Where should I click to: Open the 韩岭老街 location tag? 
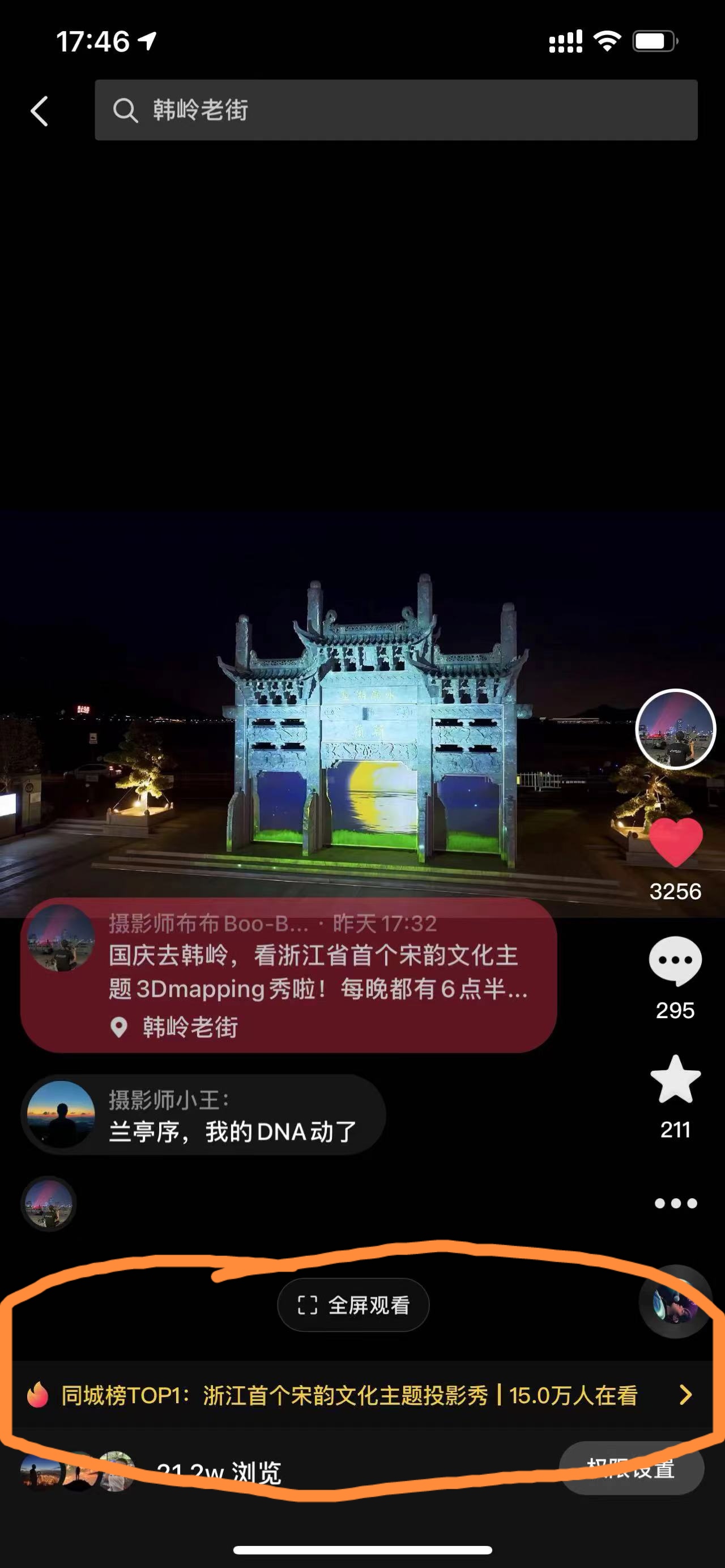click(x=190, y=1027)
